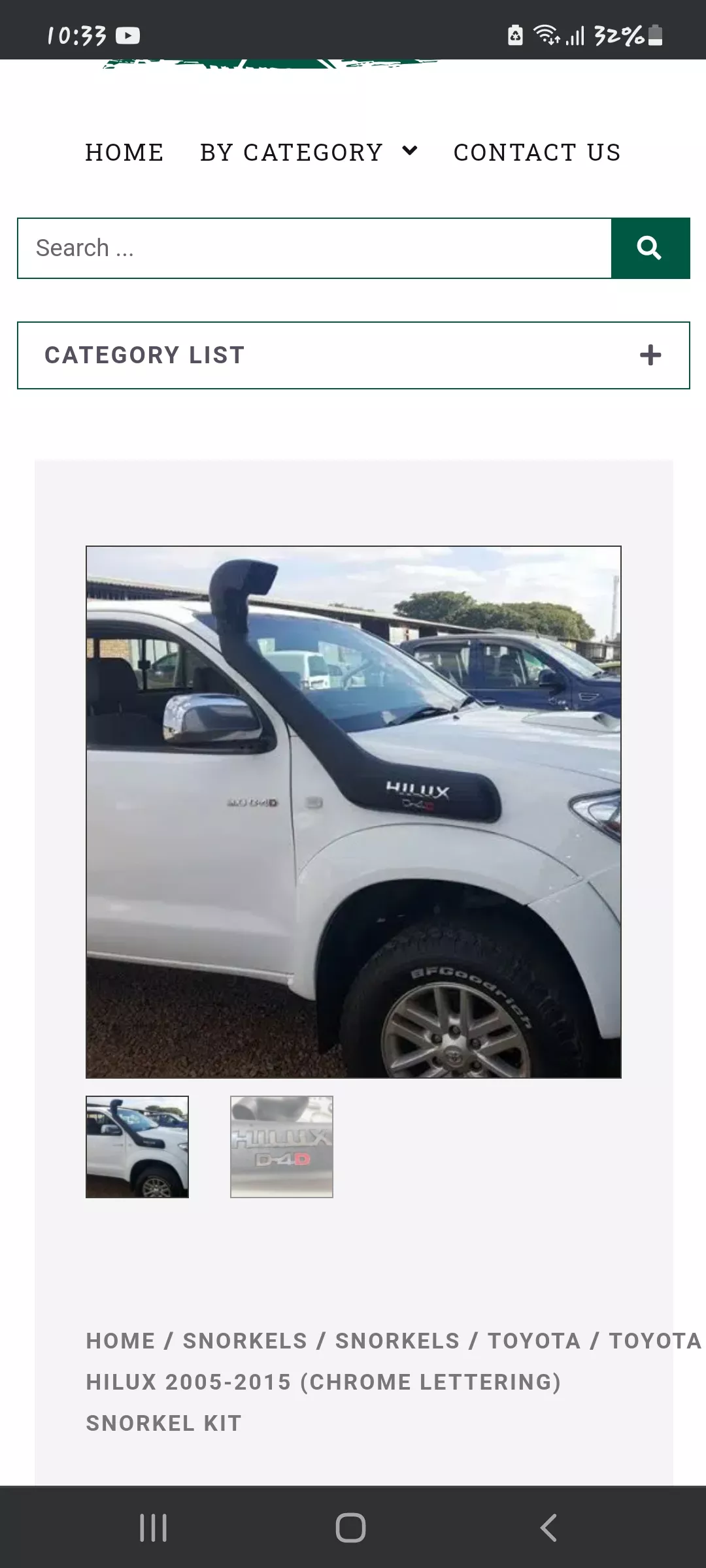Open the CONTACT US page

(x=537, y=152)
